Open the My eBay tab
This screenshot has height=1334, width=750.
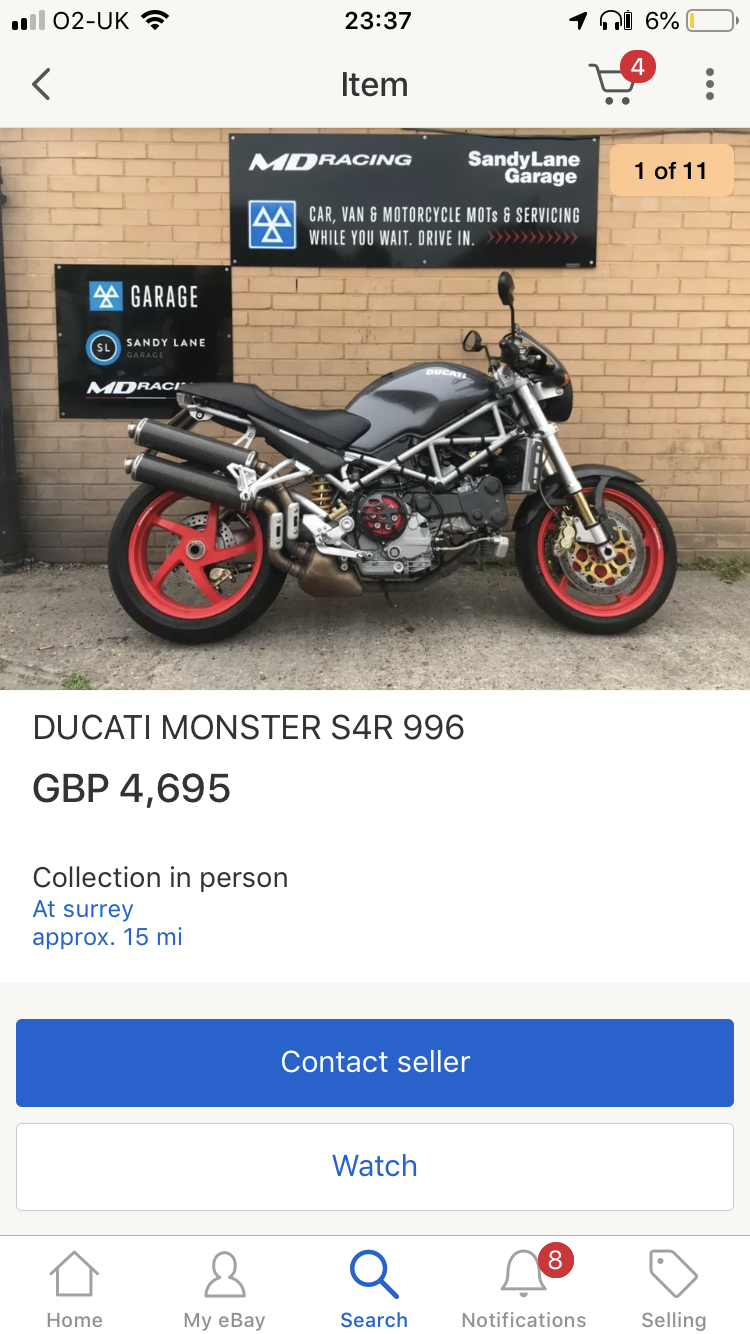point(224,1289)
